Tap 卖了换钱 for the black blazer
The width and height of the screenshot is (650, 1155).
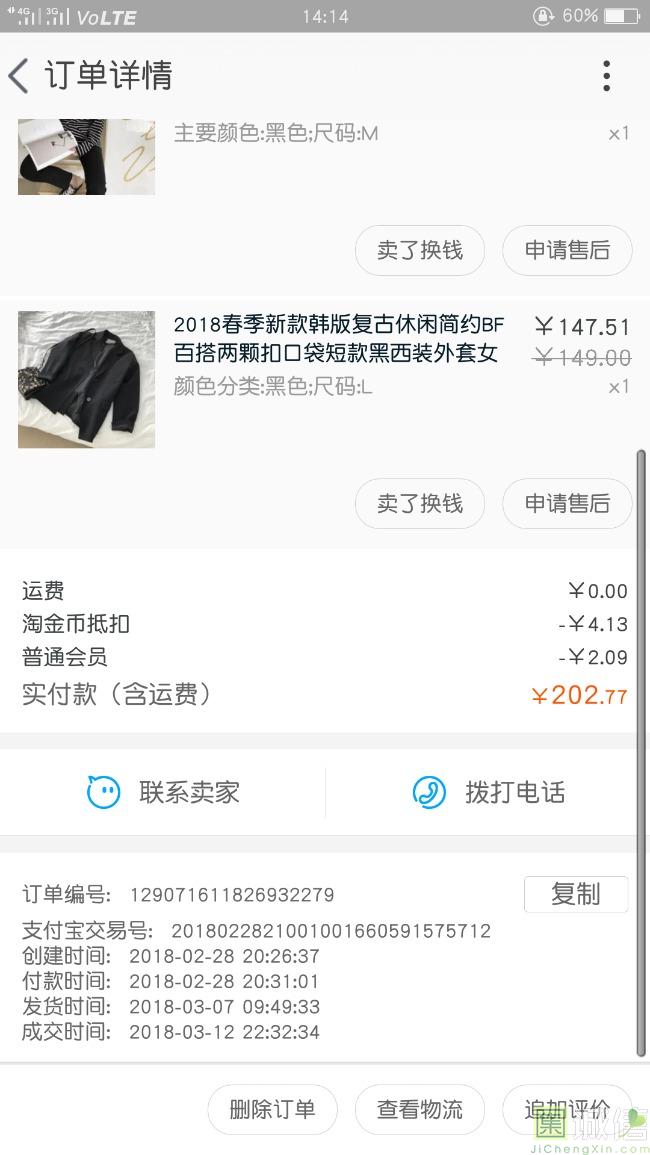(x=419, y=503)
